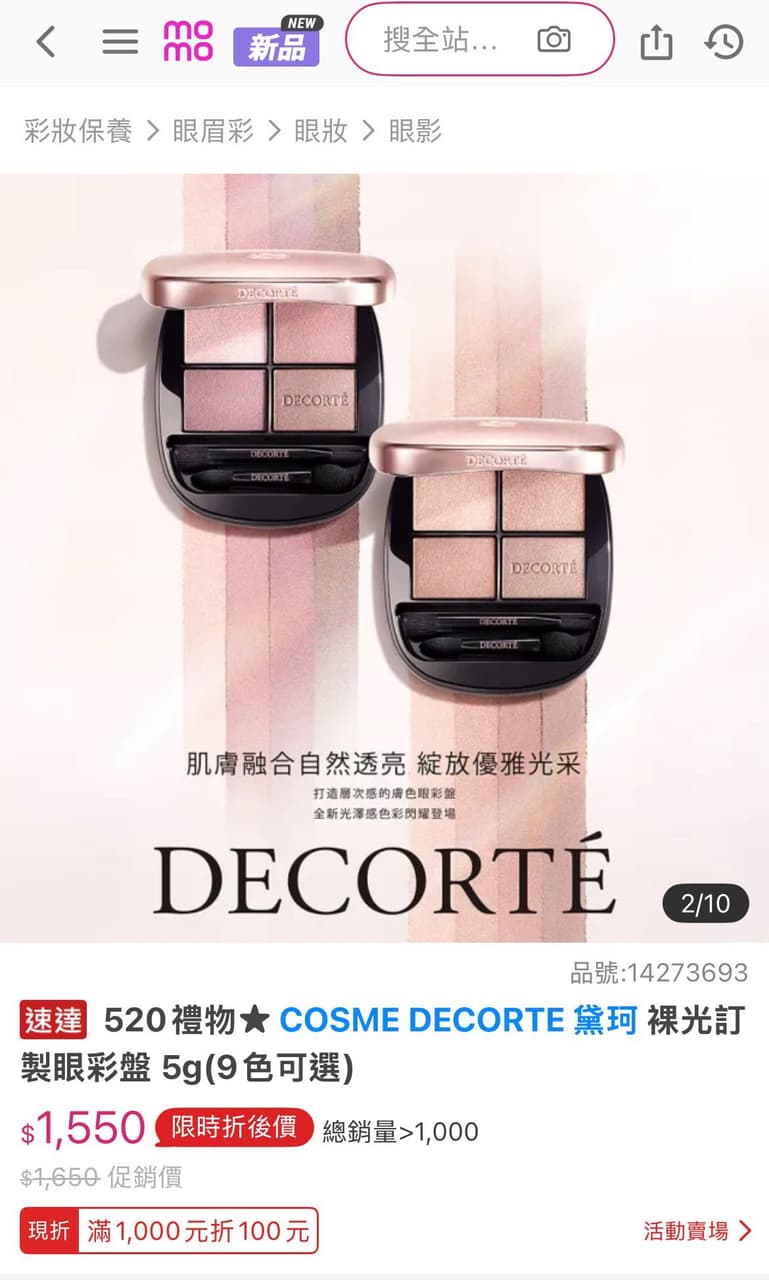Viewport: 769px width, 1280px height.
Task: Open the 眼妝 breadcrumb
Action: tap(320, 131)
